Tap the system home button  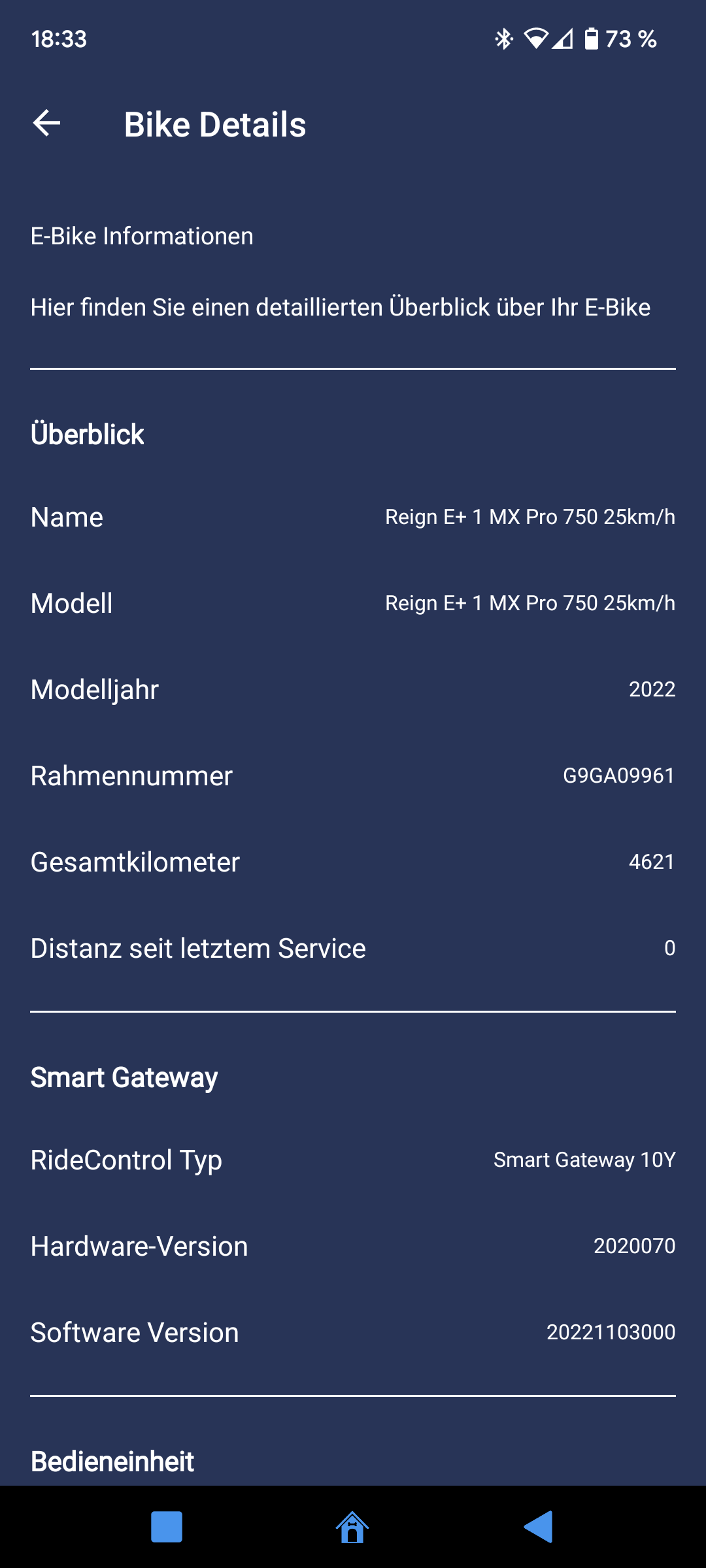(352, 1527)
